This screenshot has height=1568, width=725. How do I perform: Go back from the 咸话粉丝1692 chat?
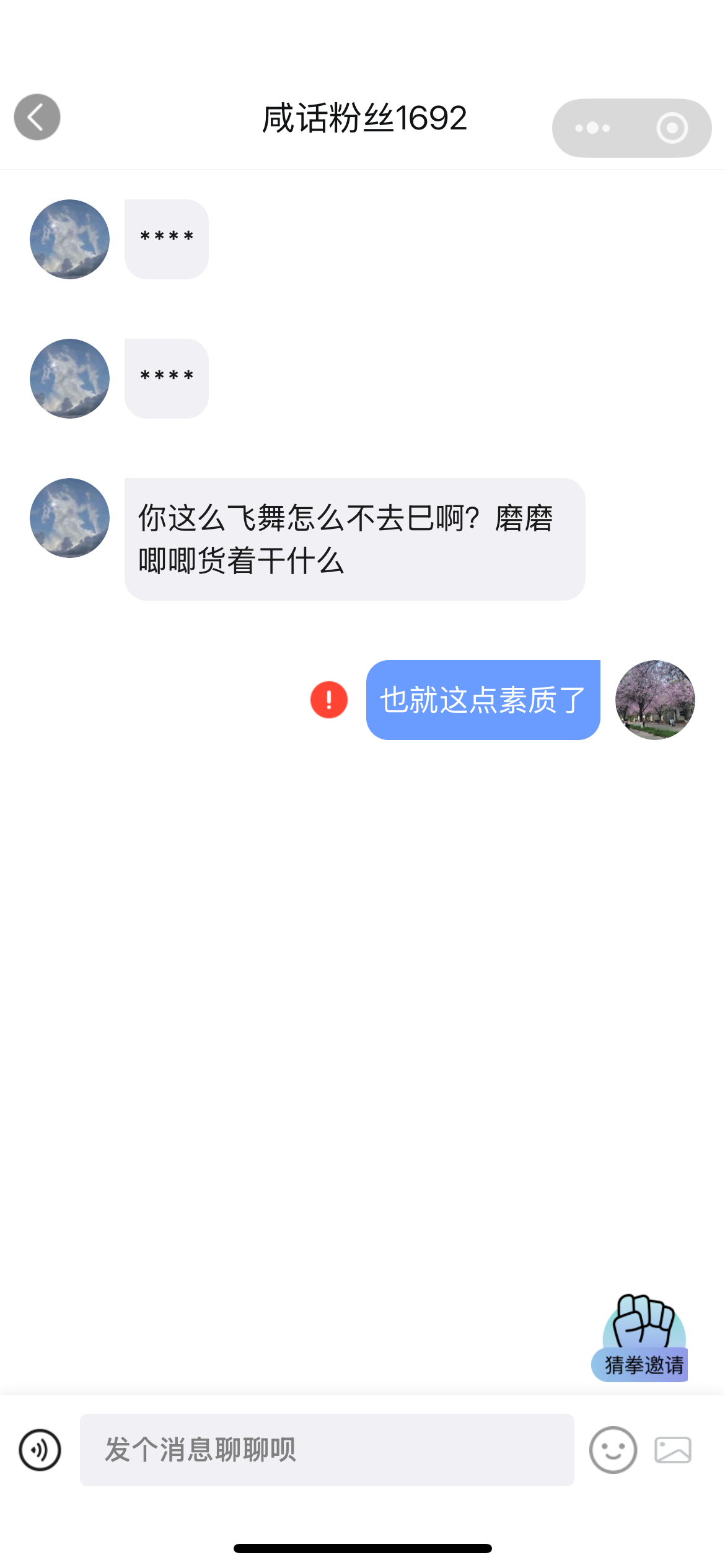click(37, 118)
